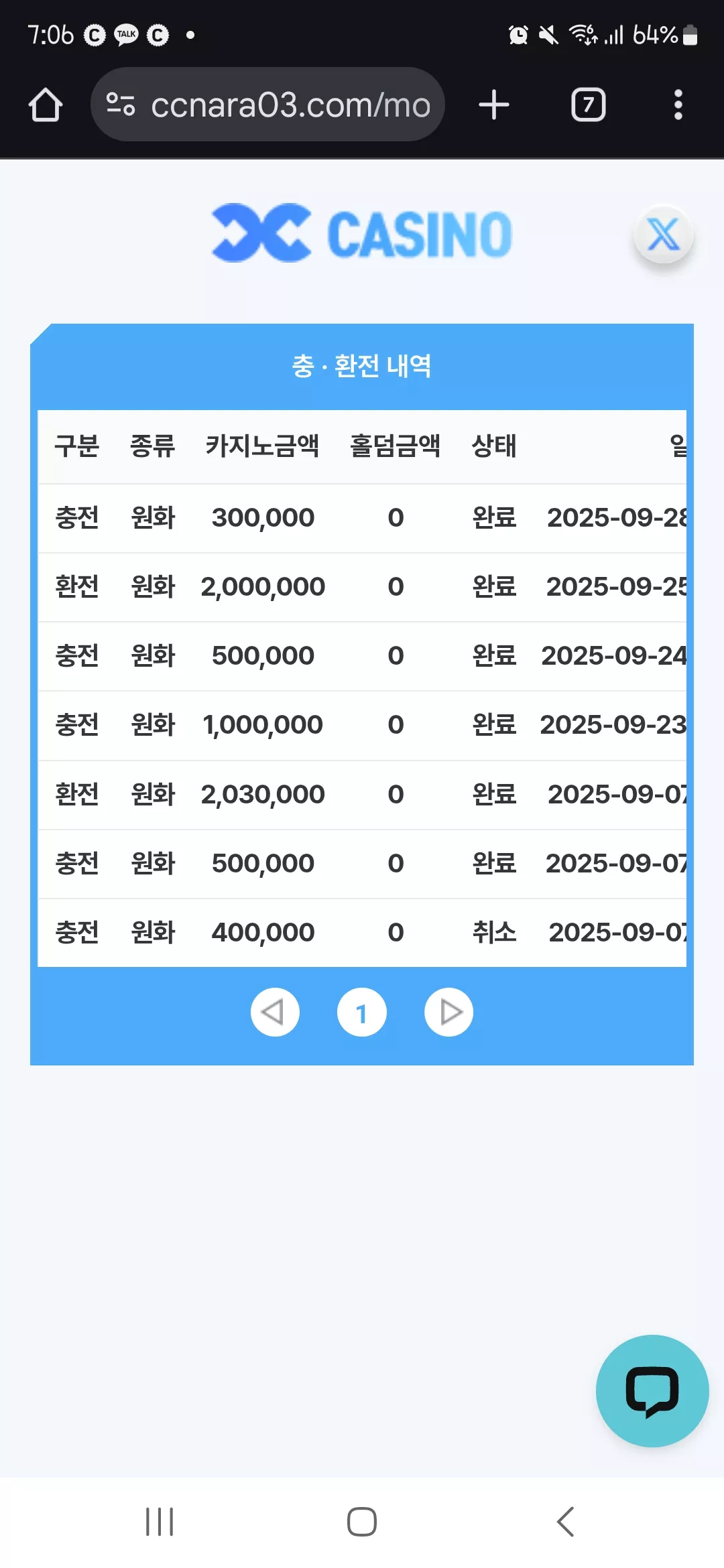724x1568 pixels.
Task: Tap the browser home icon
Action: click(x=46, y=105)
